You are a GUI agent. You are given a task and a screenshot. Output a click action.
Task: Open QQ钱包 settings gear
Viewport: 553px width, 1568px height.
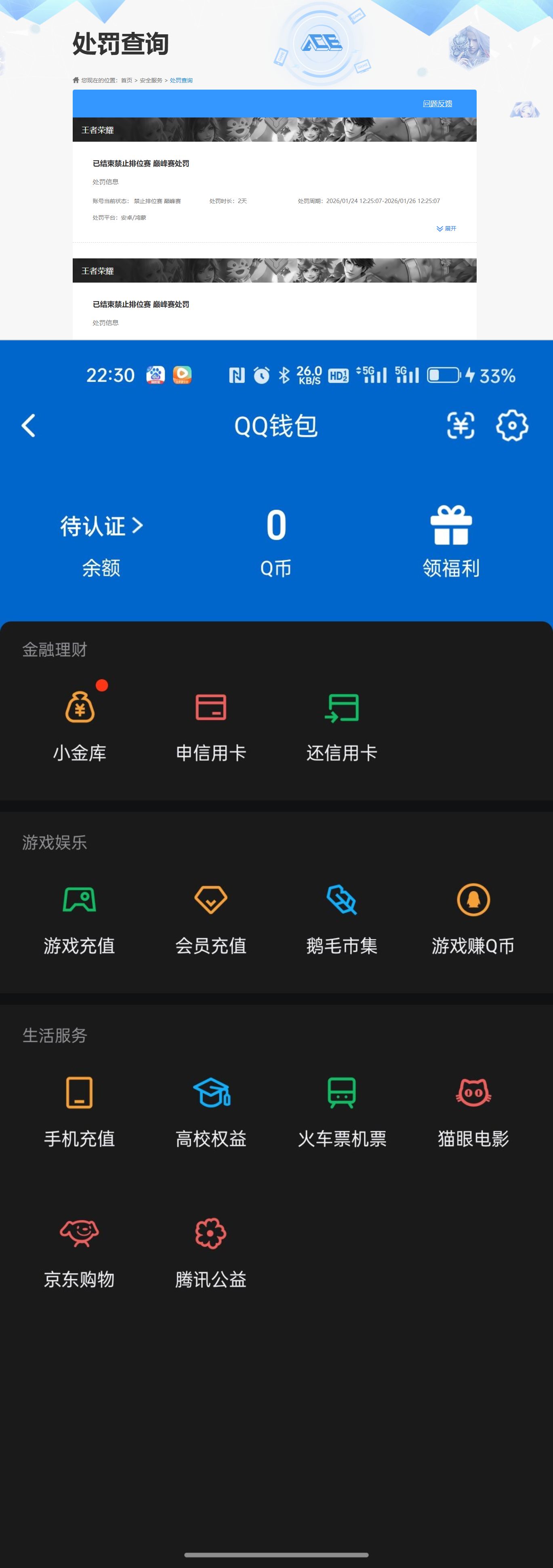tap(511, 425)
